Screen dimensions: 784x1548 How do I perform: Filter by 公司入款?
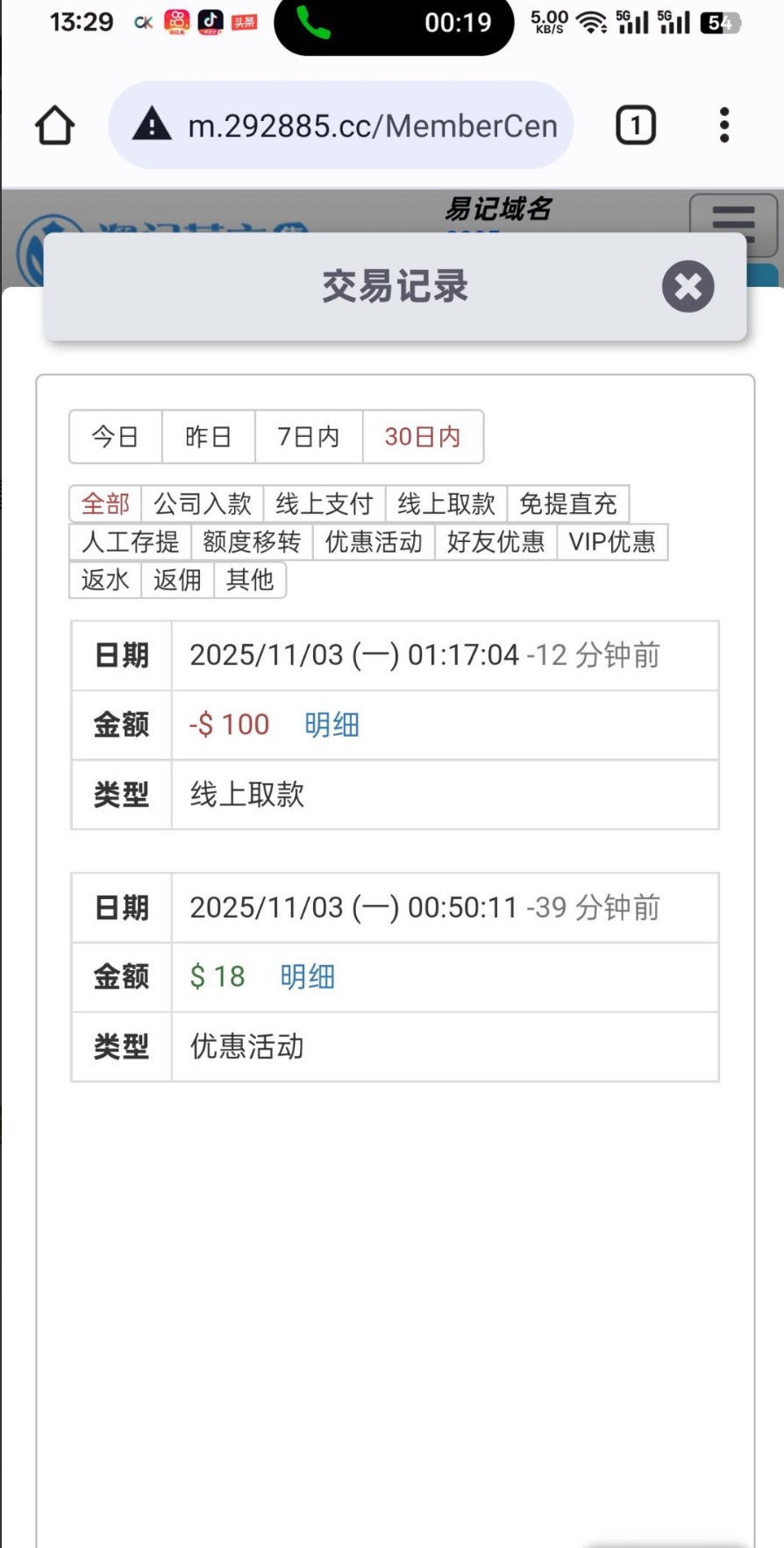203,503
